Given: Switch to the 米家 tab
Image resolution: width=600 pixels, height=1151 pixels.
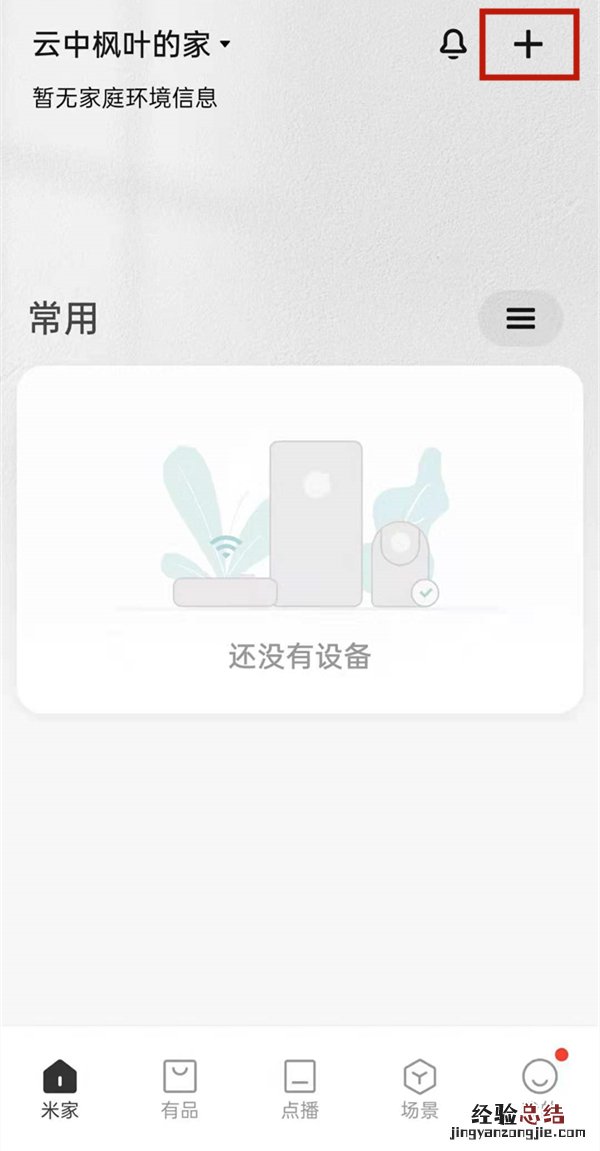Looking at the screenshot, I should [x=60, y=1088].
